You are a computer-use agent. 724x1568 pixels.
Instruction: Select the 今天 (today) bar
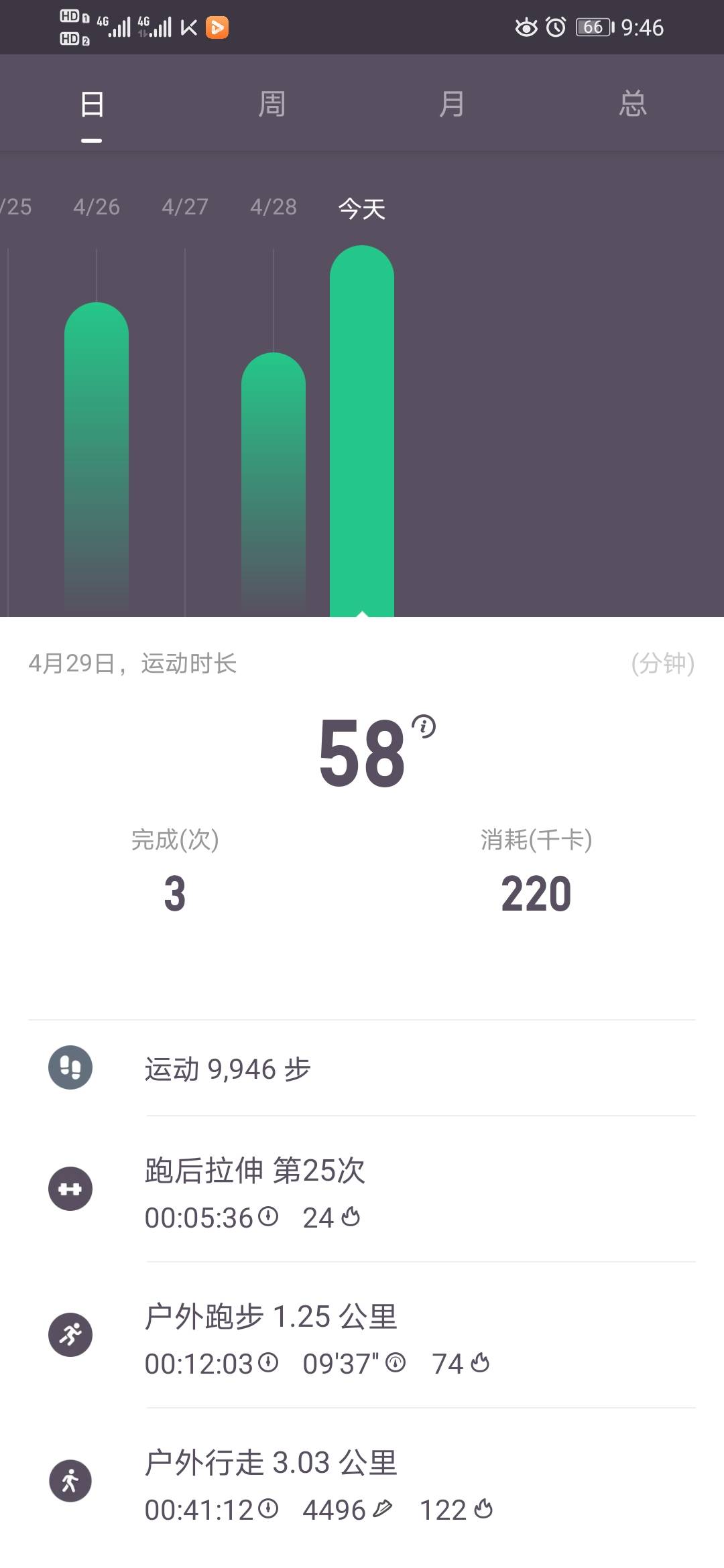coord(362,429)
